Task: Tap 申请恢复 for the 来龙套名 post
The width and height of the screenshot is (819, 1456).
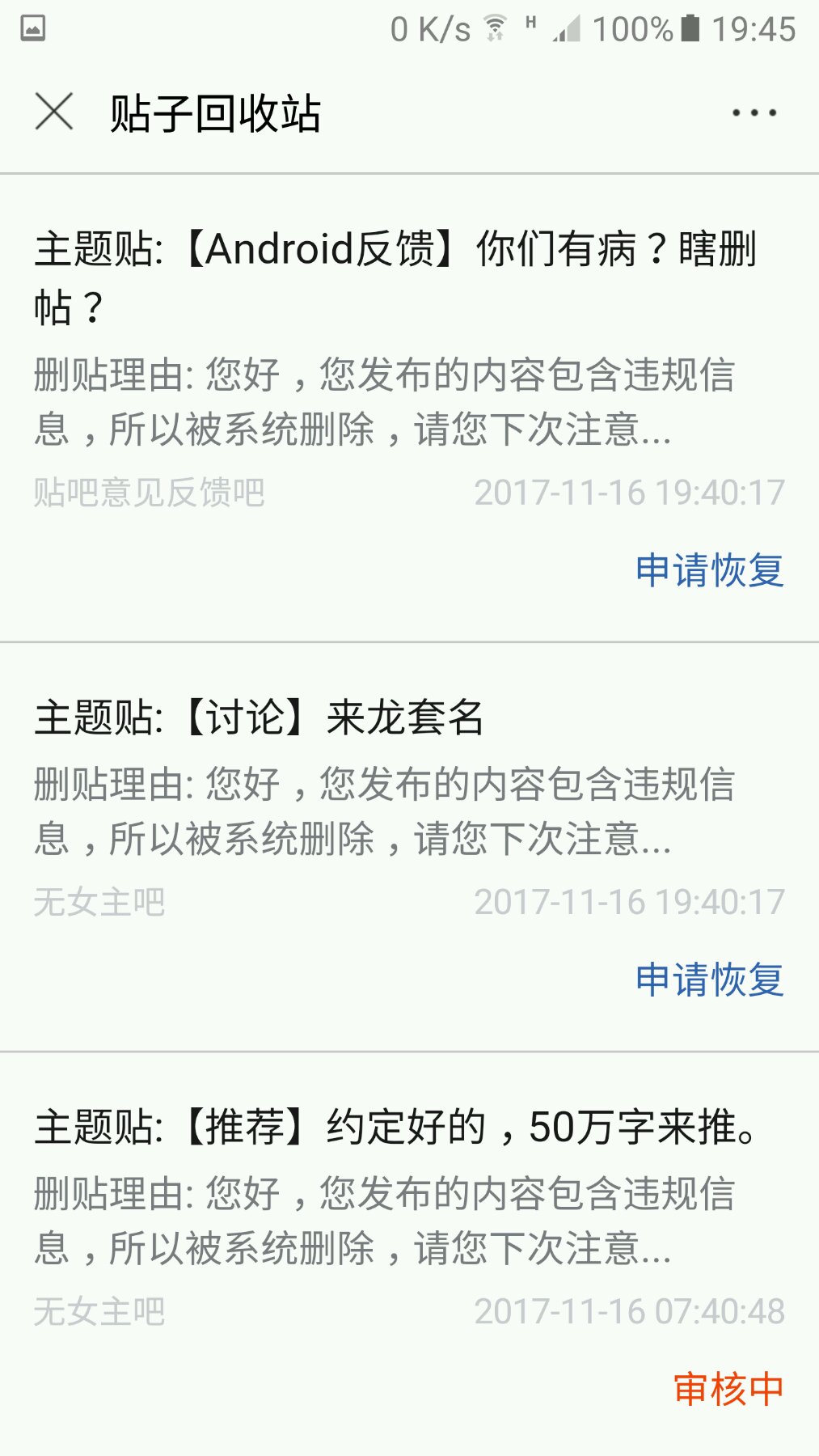Action: [x=710, y=980]
